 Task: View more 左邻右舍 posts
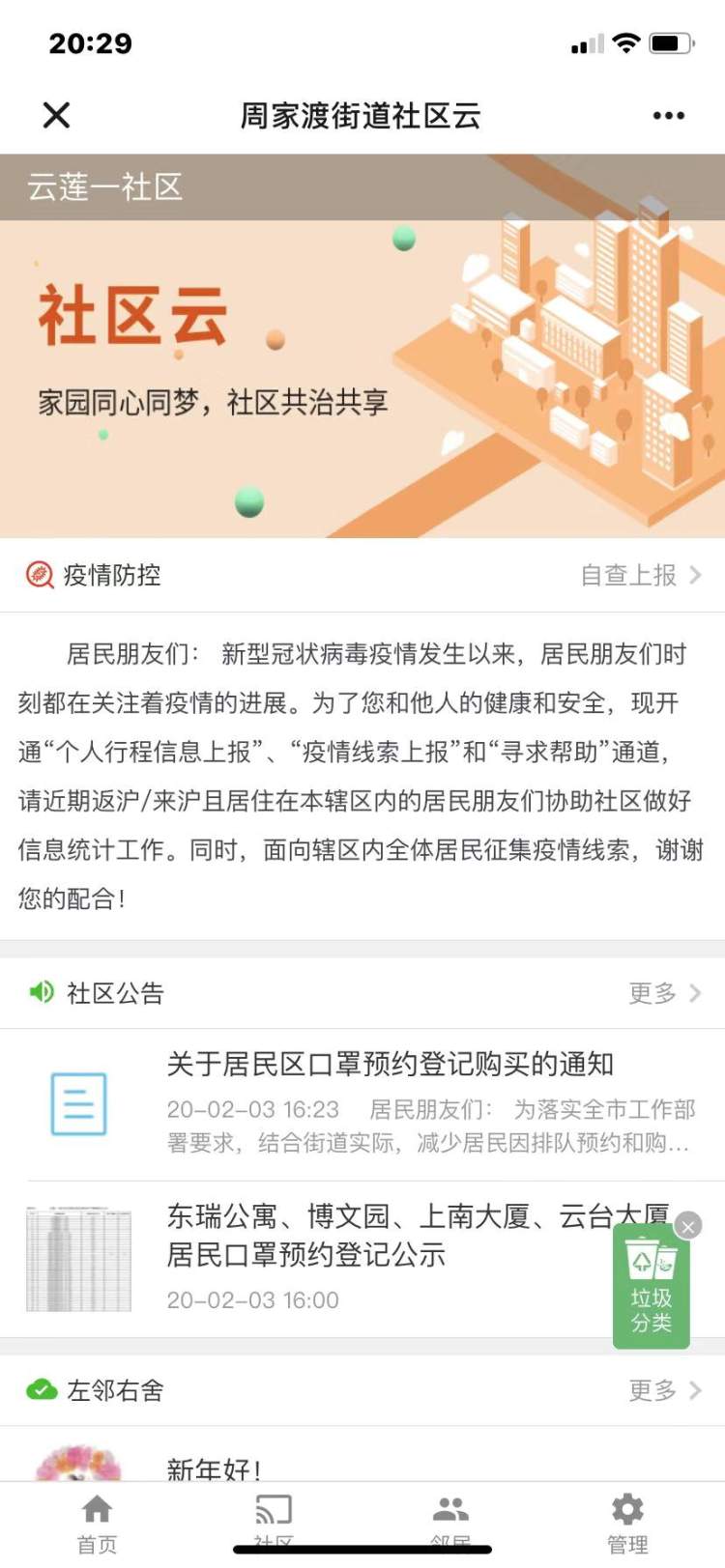coord(664,1390)
